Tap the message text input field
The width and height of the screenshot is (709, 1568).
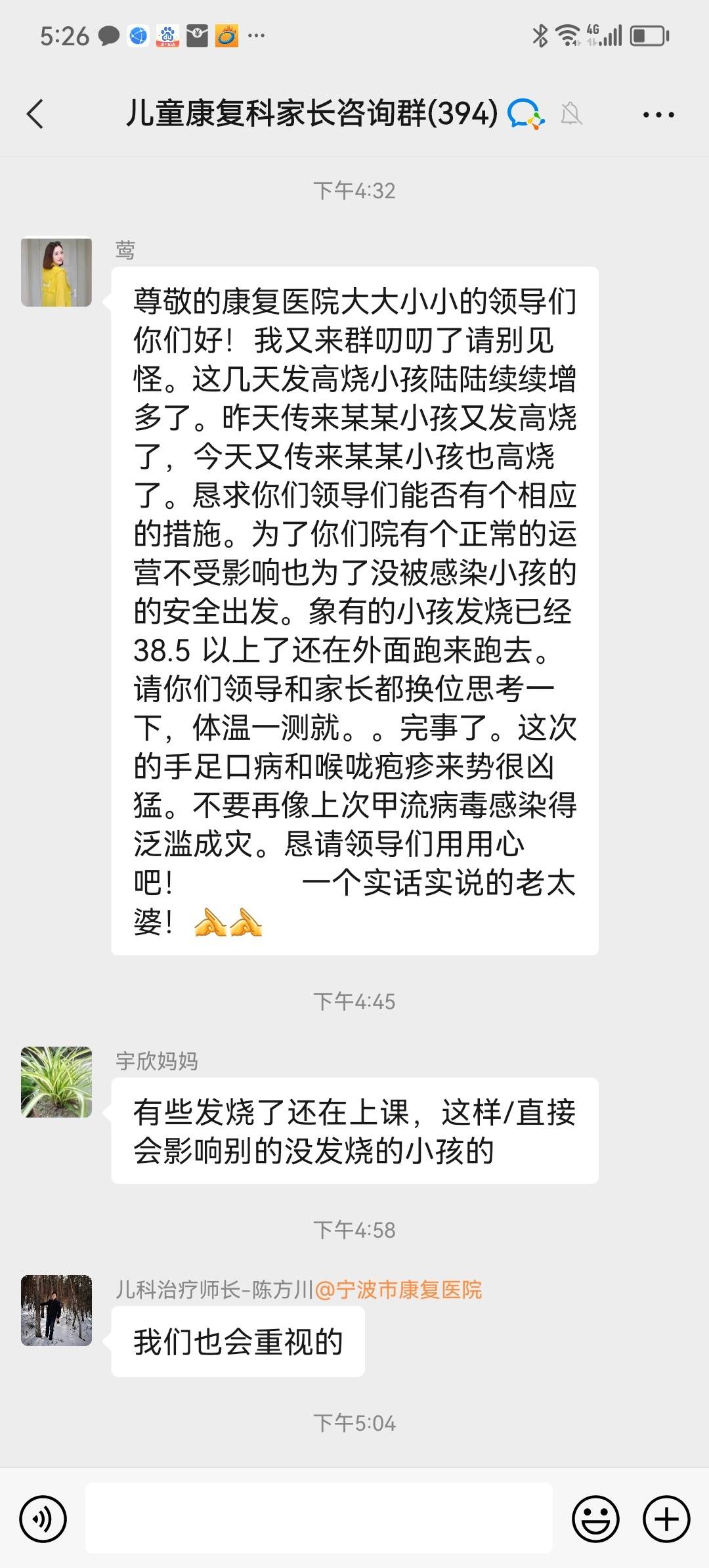tap(319, 1518)
